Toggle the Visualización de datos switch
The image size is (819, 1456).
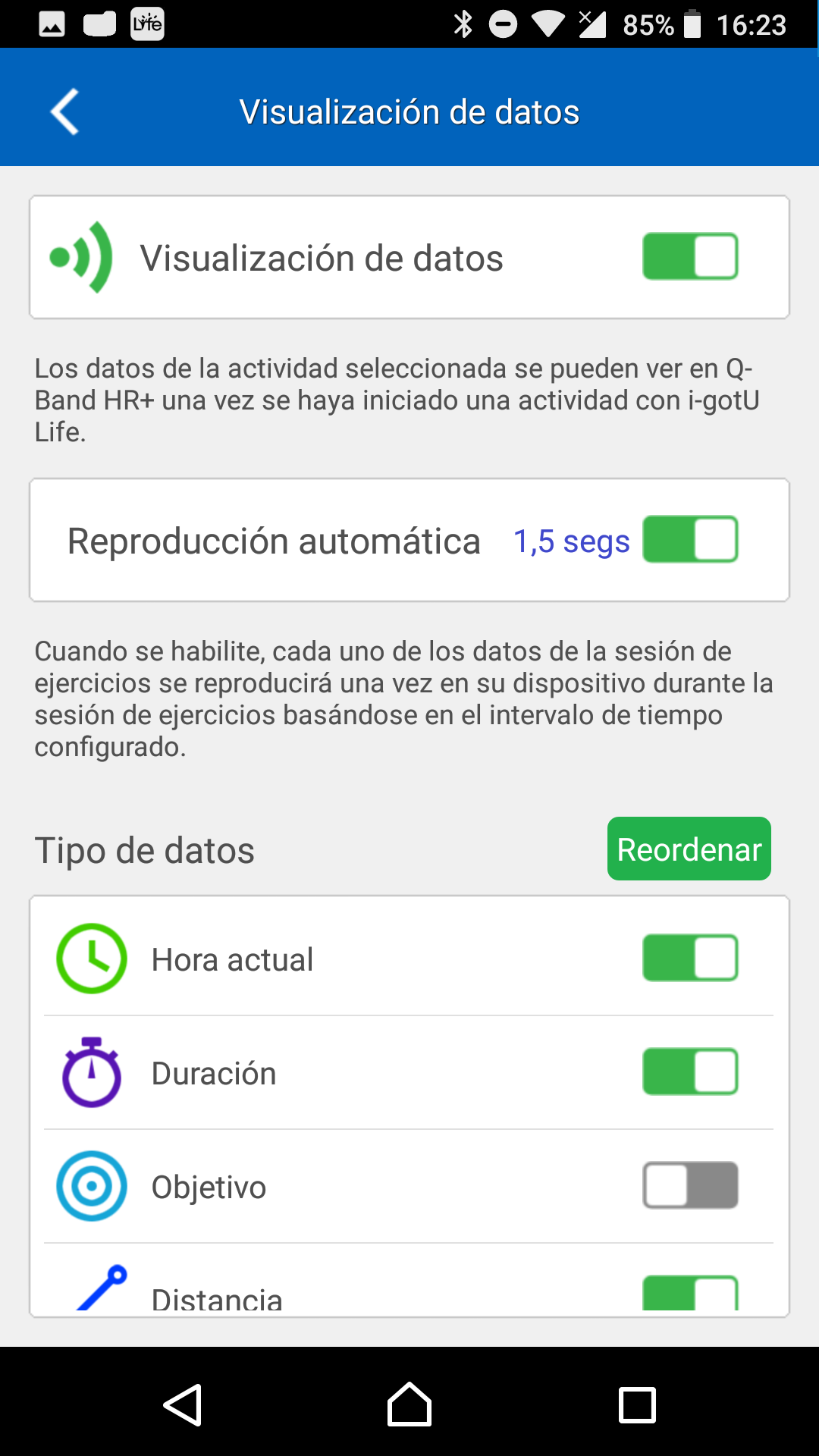click(x=690, y=256)
